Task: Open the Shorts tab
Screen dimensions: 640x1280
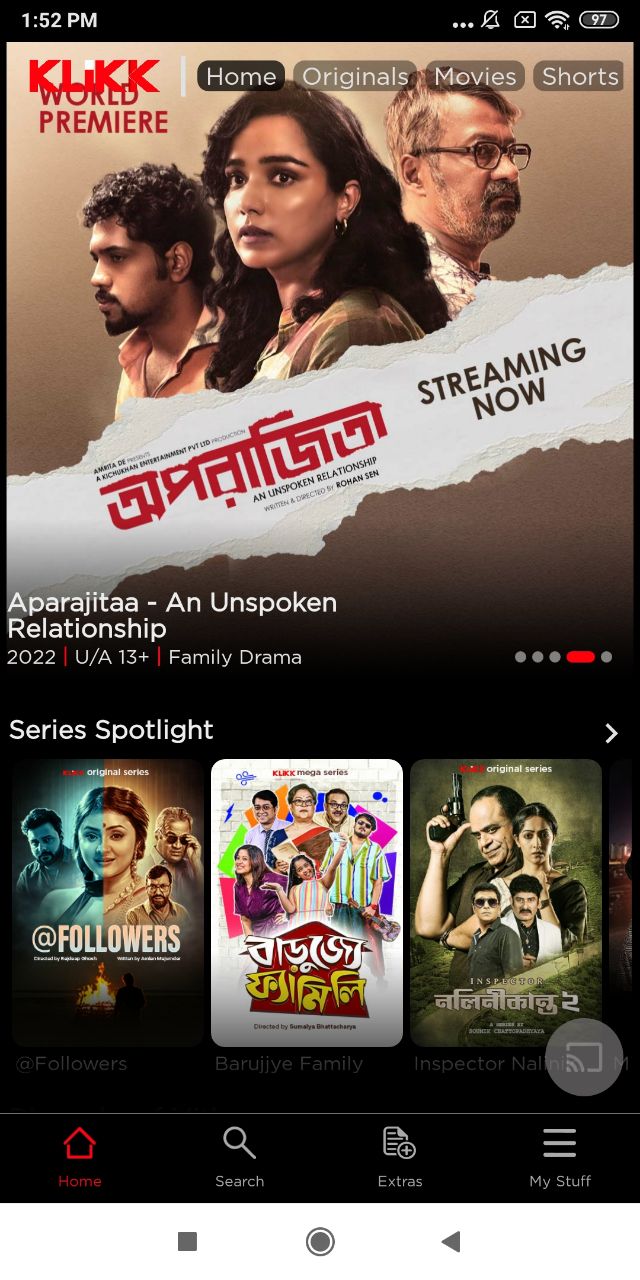Action: [580, 77]
